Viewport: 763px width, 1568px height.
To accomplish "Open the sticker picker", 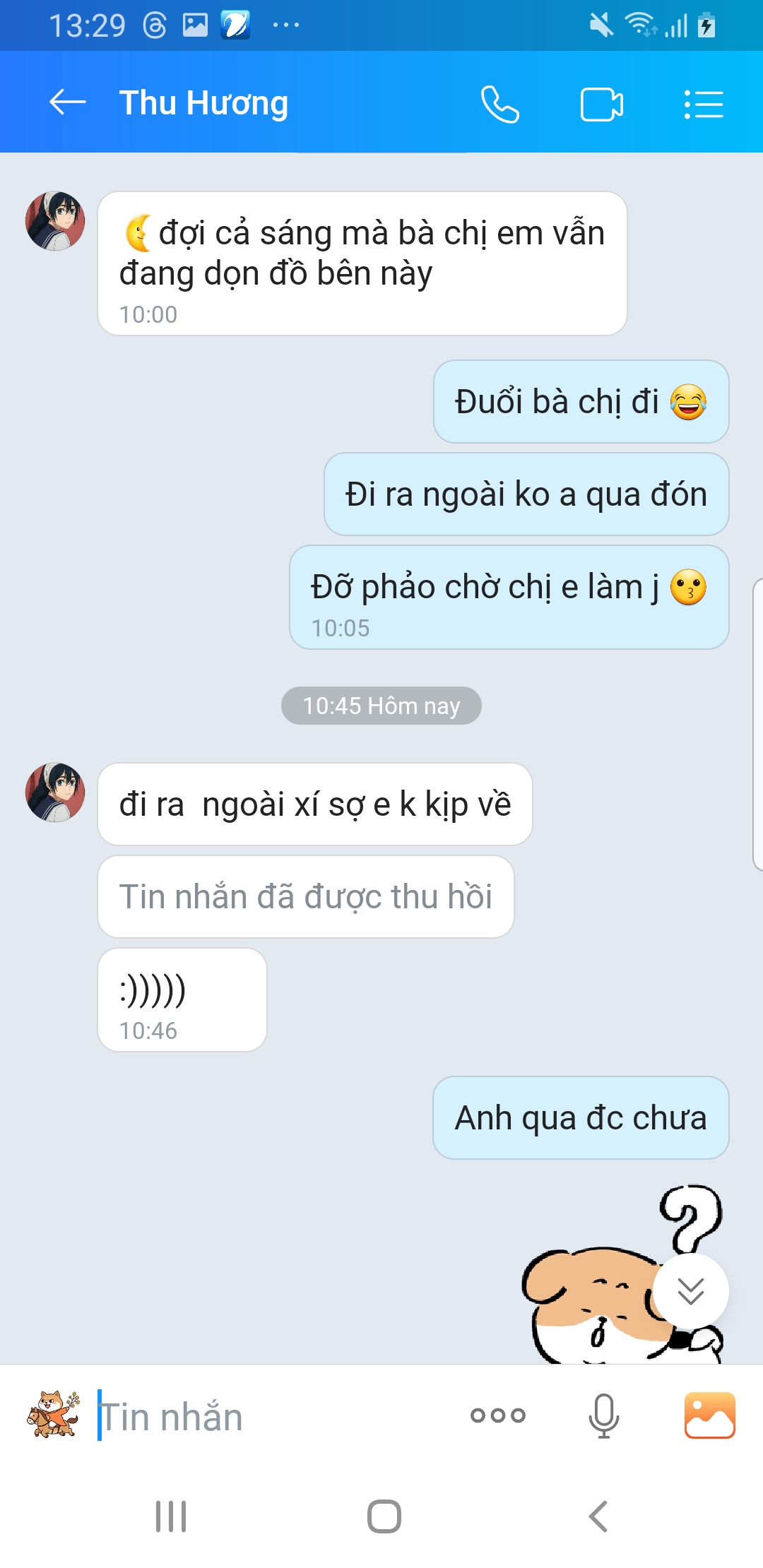I will (x=53, y=1415).
